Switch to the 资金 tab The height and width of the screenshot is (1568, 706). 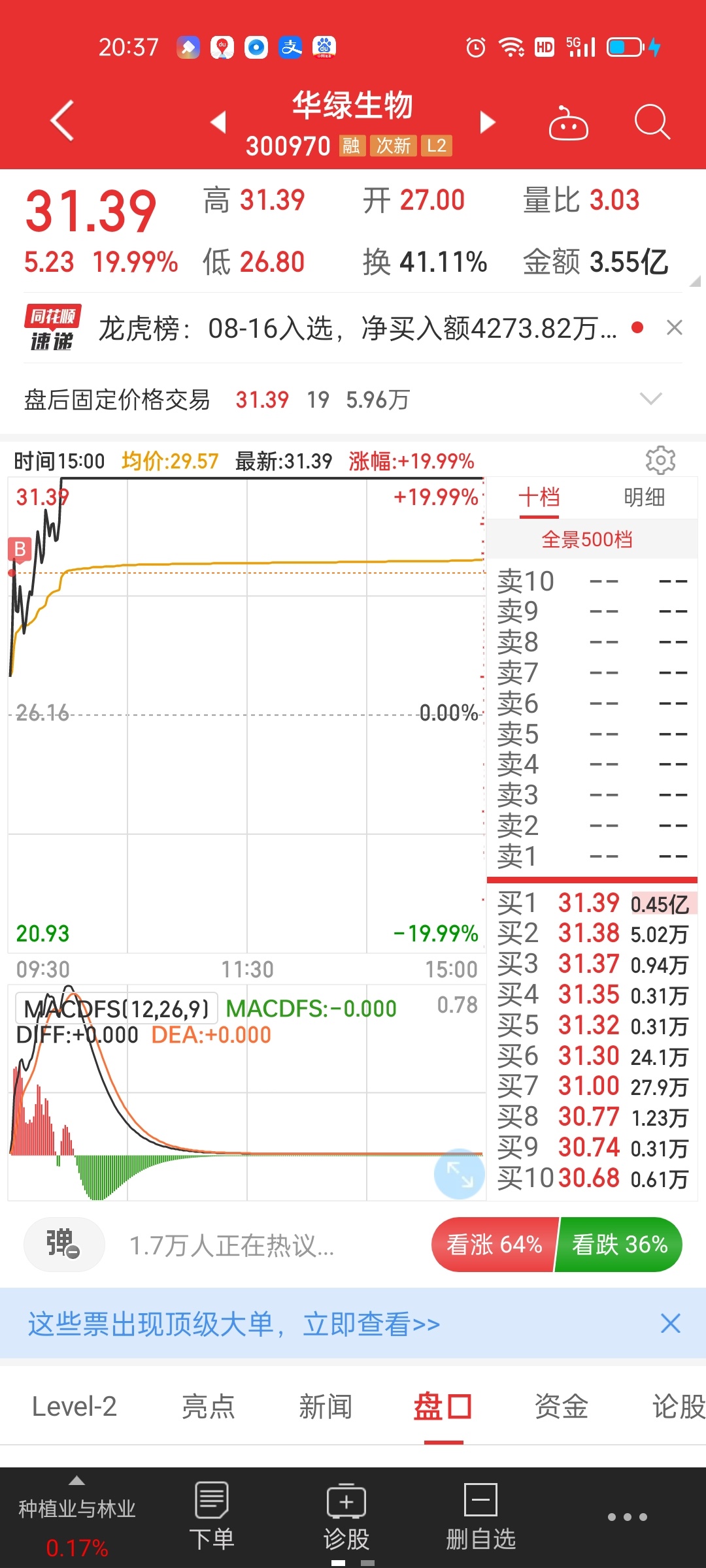[561, 1407]
